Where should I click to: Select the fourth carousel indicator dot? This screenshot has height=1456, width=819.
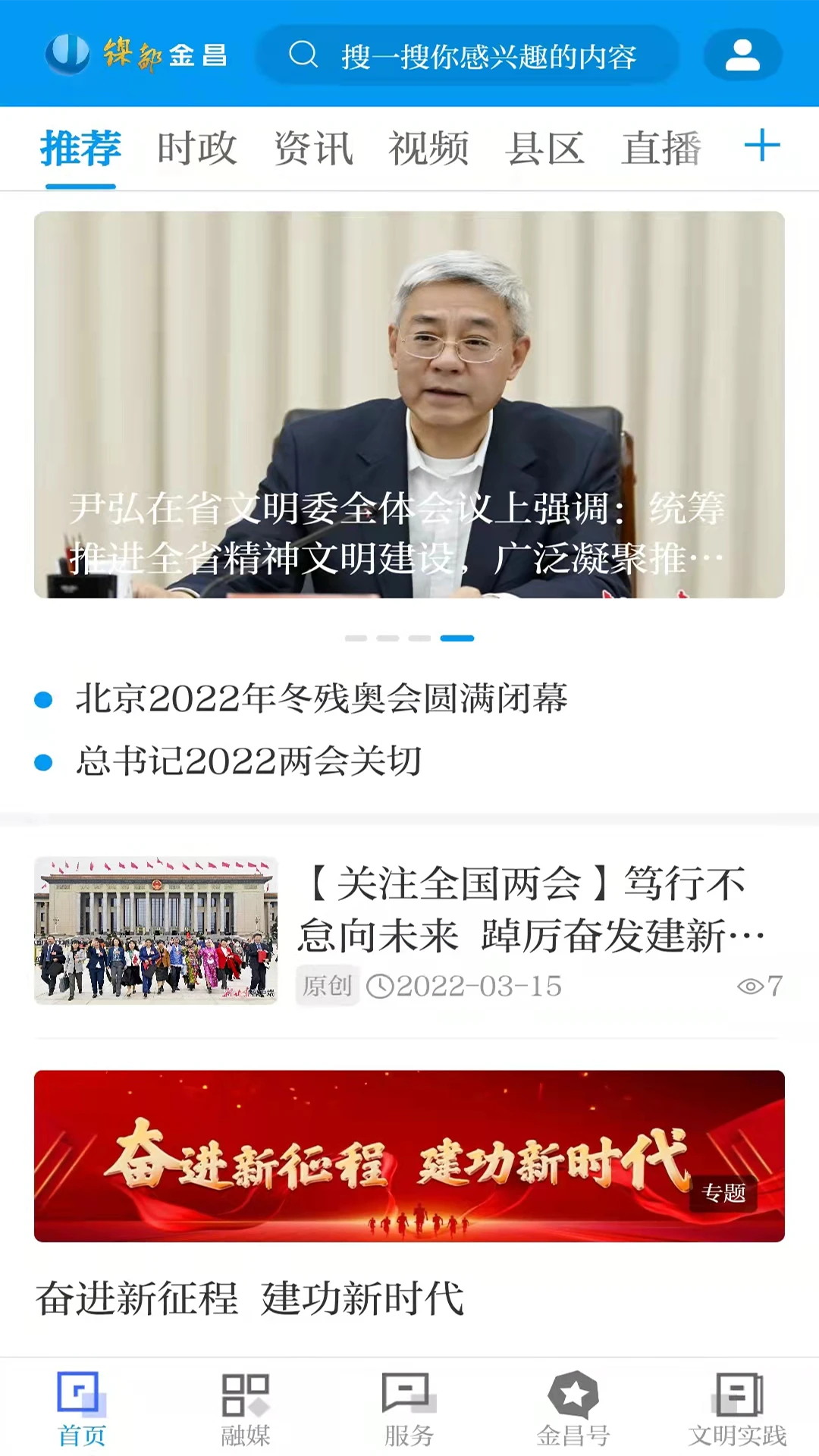click(457, 639)
